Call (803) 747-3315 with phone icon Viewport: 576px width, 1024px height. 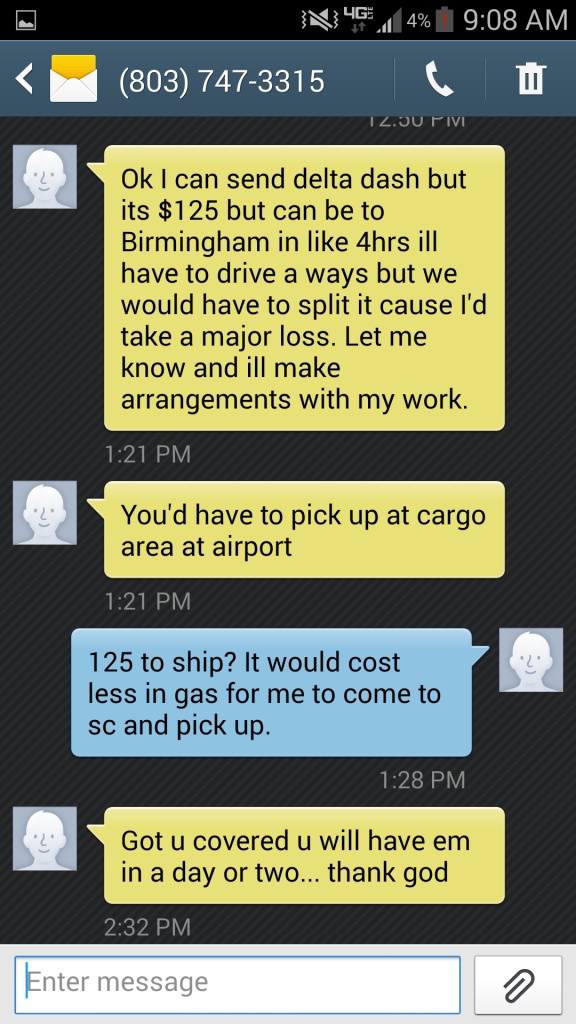[x=440, y=79]
